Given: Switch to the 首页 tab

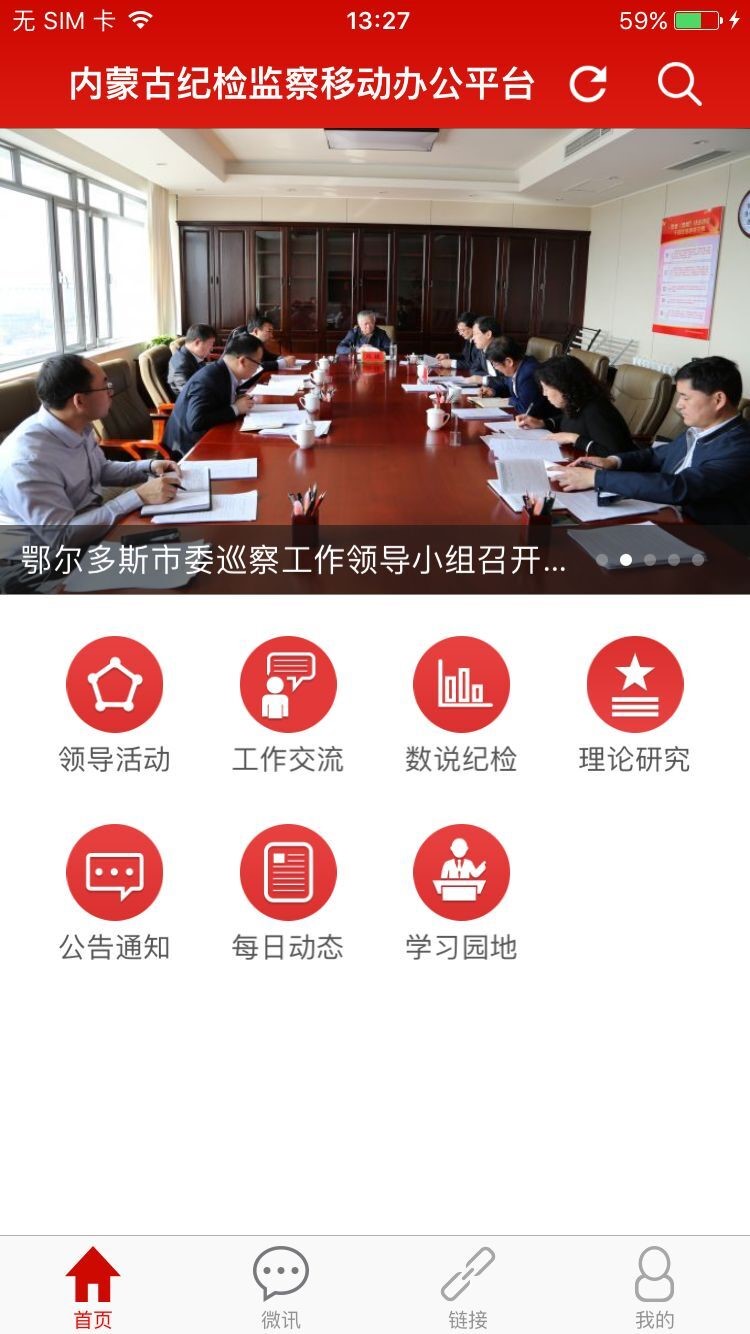Looking at the screenshot, I should [x=93, y=1287].
